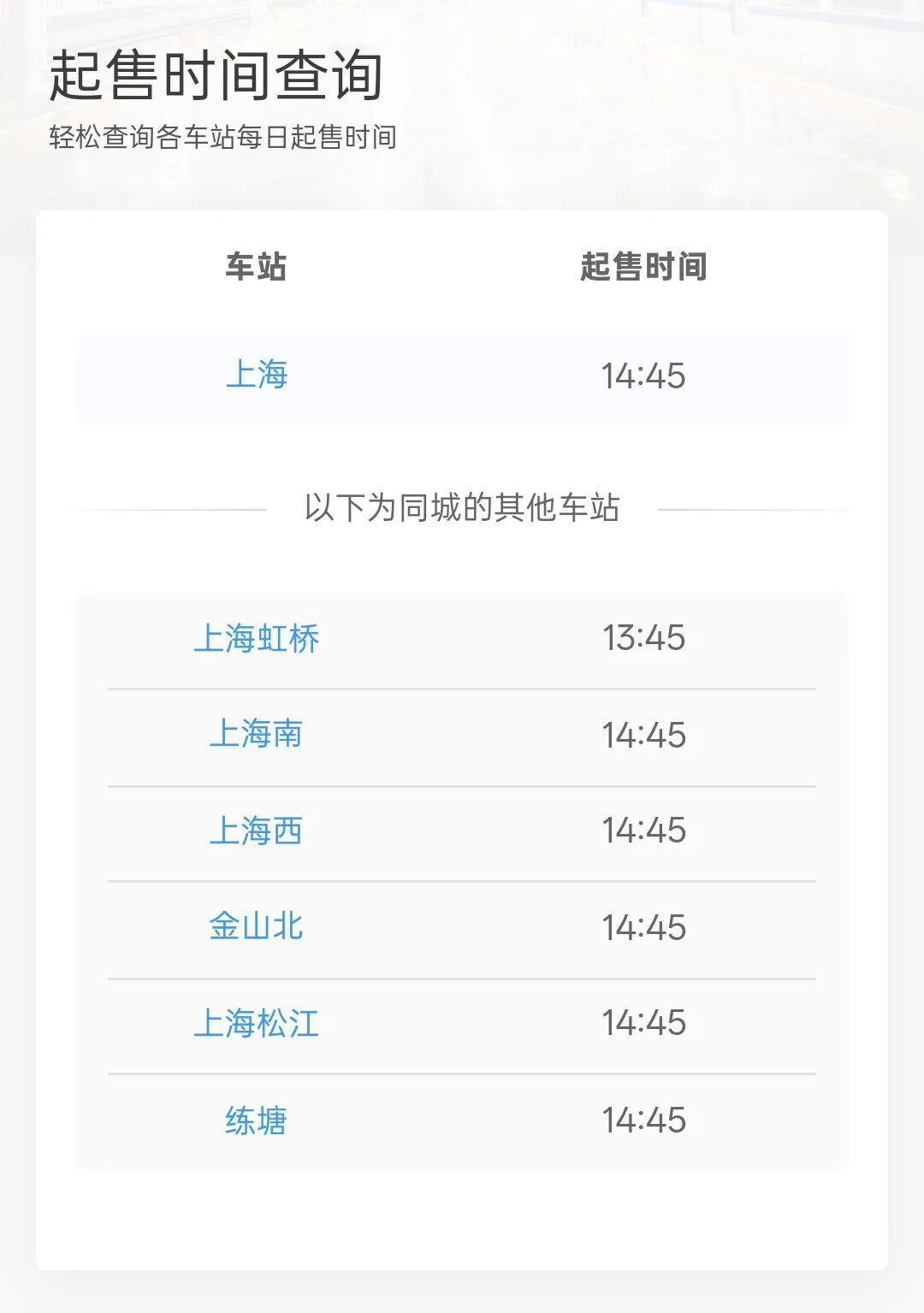Viewport: 924px width, 1313px height.
Task: Click the 起售时间查询 page title
Action: coord(214,77)
